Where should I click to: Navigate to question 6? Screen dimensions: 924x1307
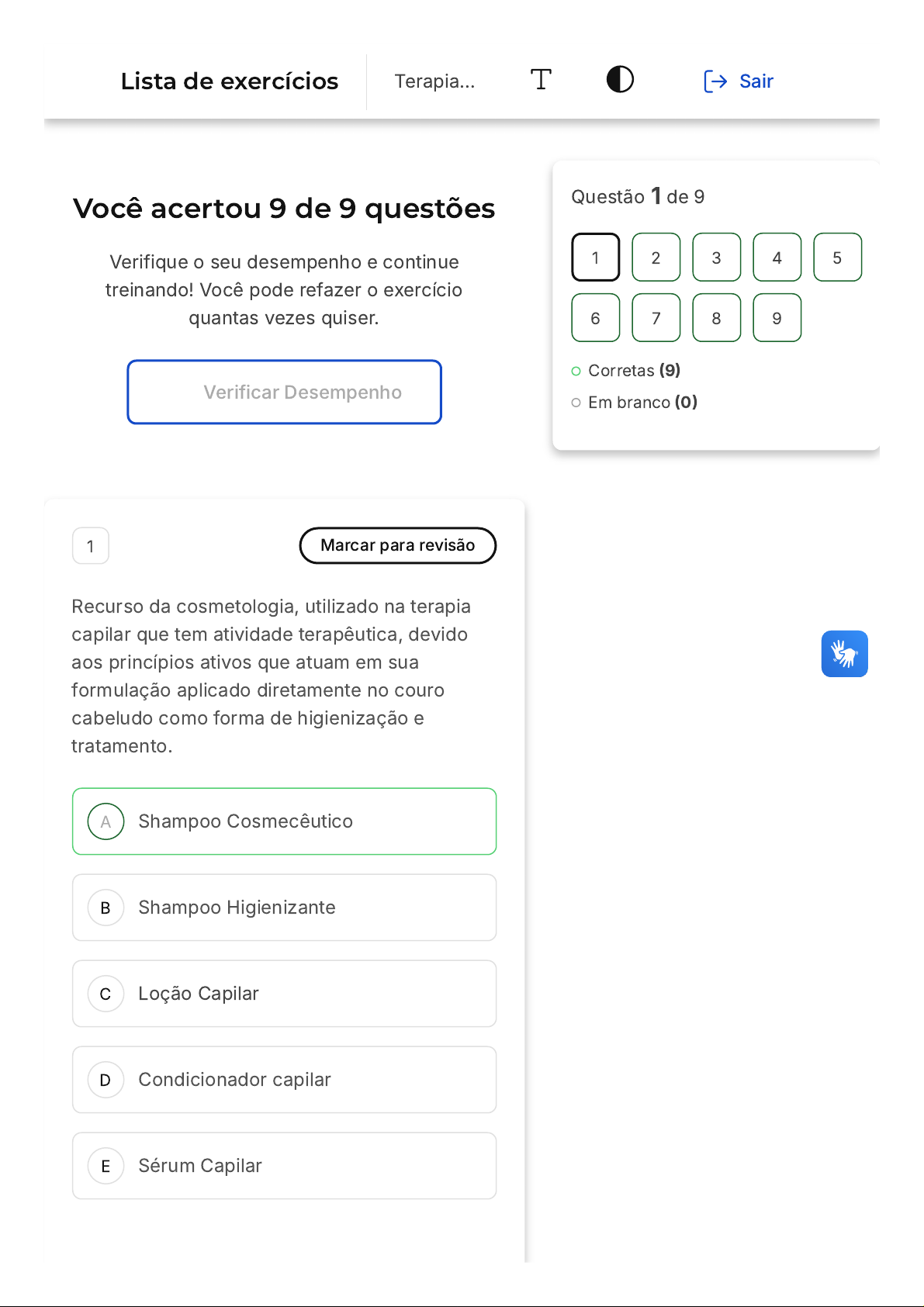tap(595, 318)
